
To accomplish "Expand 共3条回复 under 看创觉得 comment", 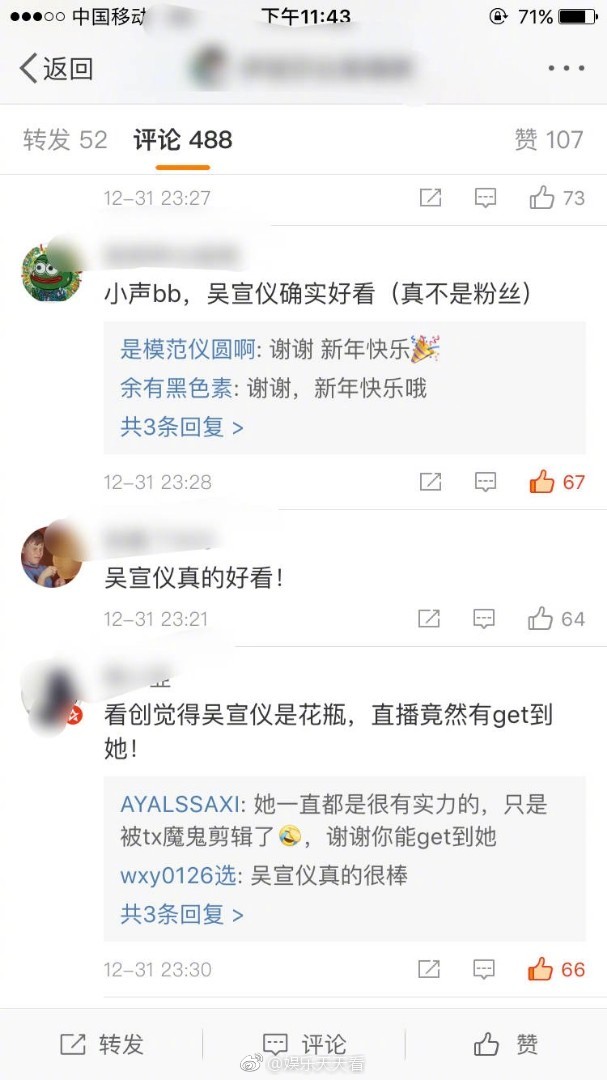I will tap(182, 913).
